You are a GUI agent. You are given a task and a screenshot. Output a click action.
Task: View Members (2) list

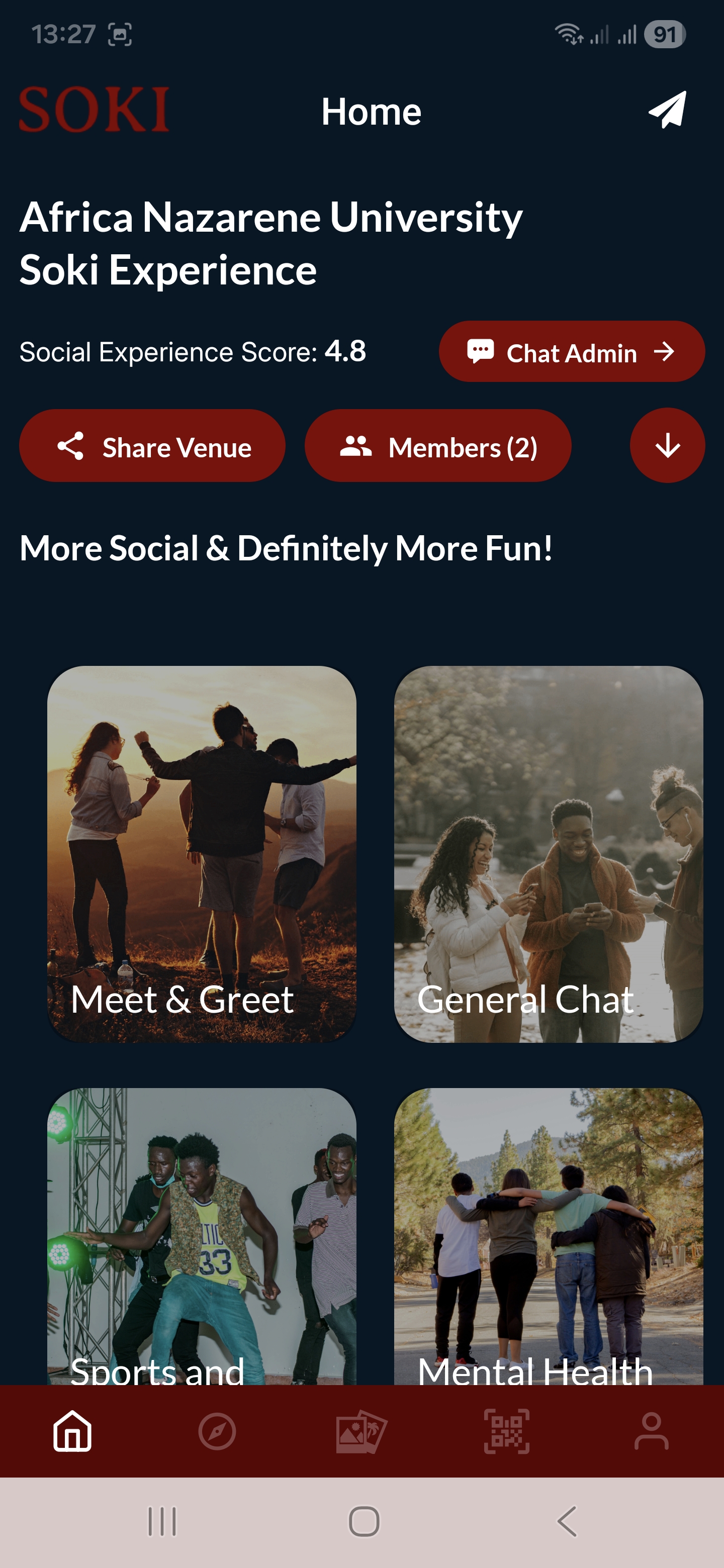pyautogui.click(x=439, y=446)
